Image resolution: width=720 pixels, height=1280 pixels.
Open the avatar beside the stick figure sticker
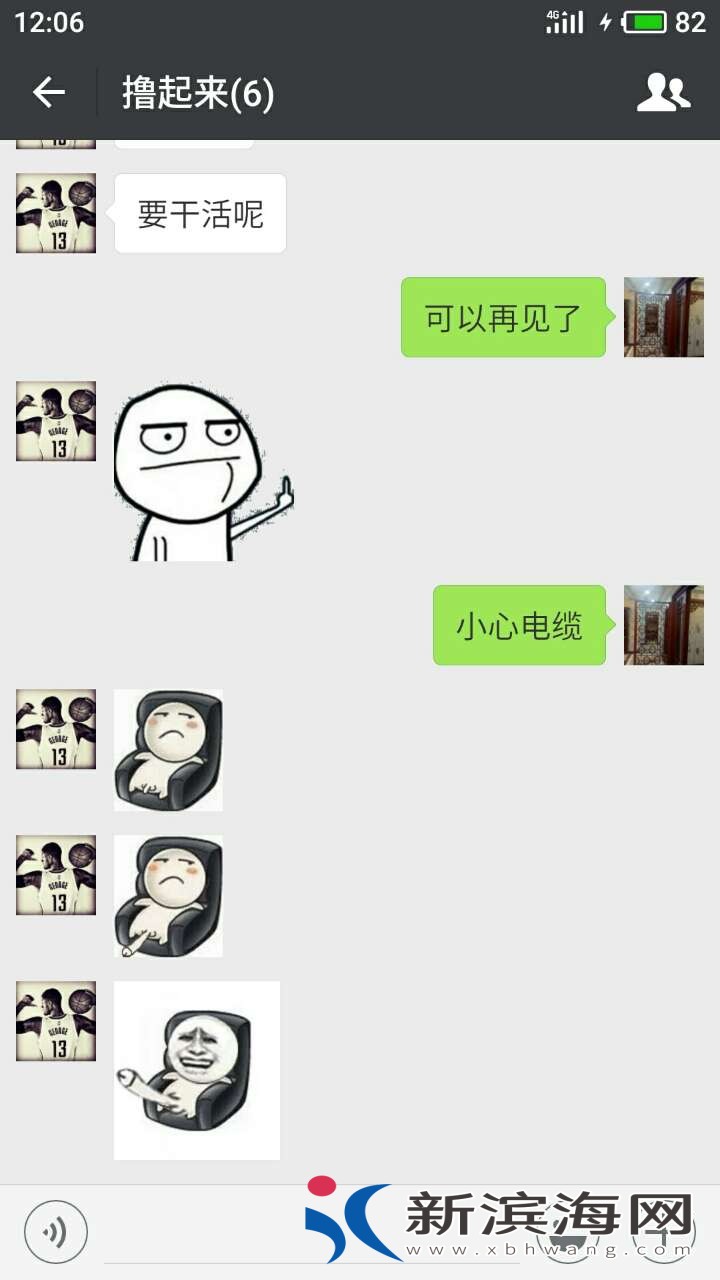pos(56,421)
